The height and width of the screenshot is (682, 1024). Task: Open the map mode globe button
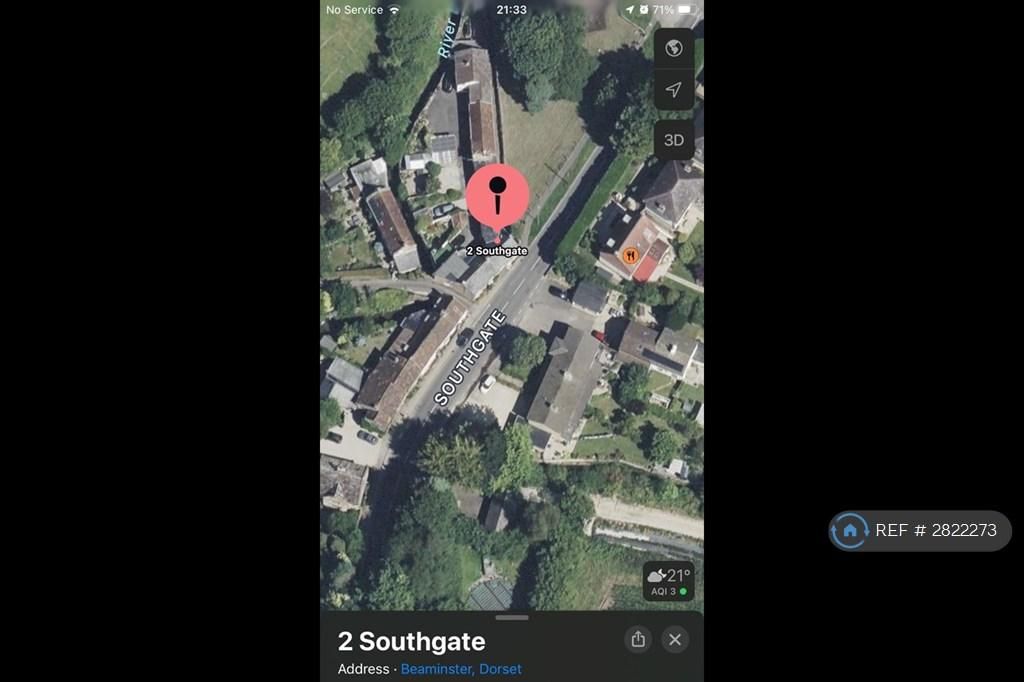click(x=674, y=48)
